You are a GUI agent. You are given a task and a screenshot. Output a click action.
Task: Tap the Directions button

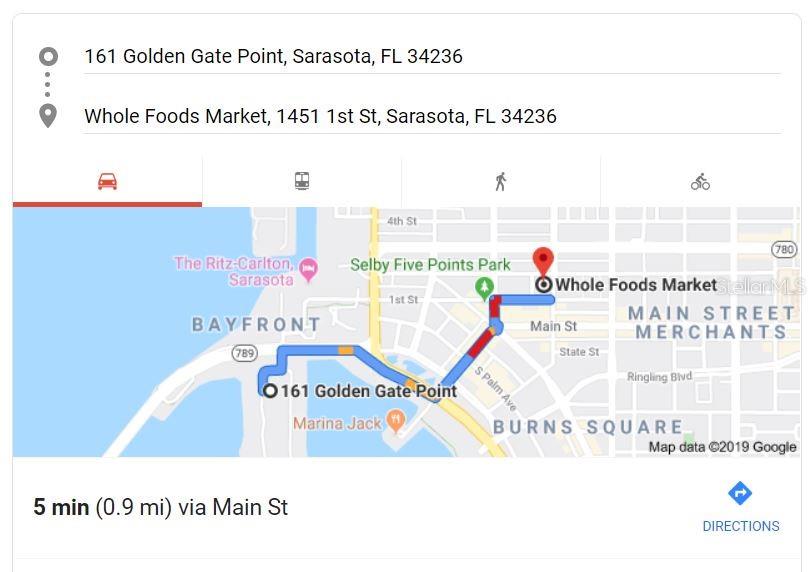coord(740,507)
